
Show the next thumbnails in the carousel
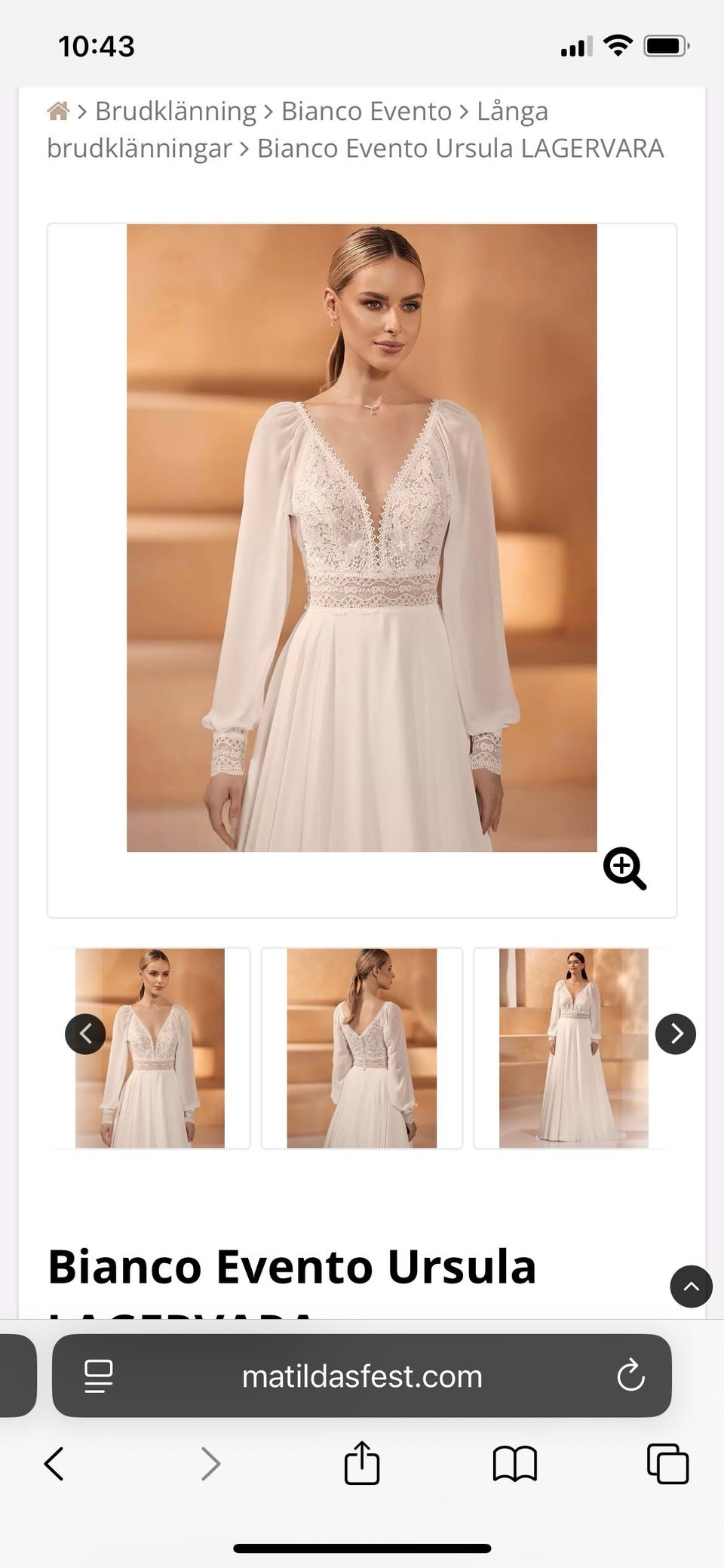tap(676, 1034)
